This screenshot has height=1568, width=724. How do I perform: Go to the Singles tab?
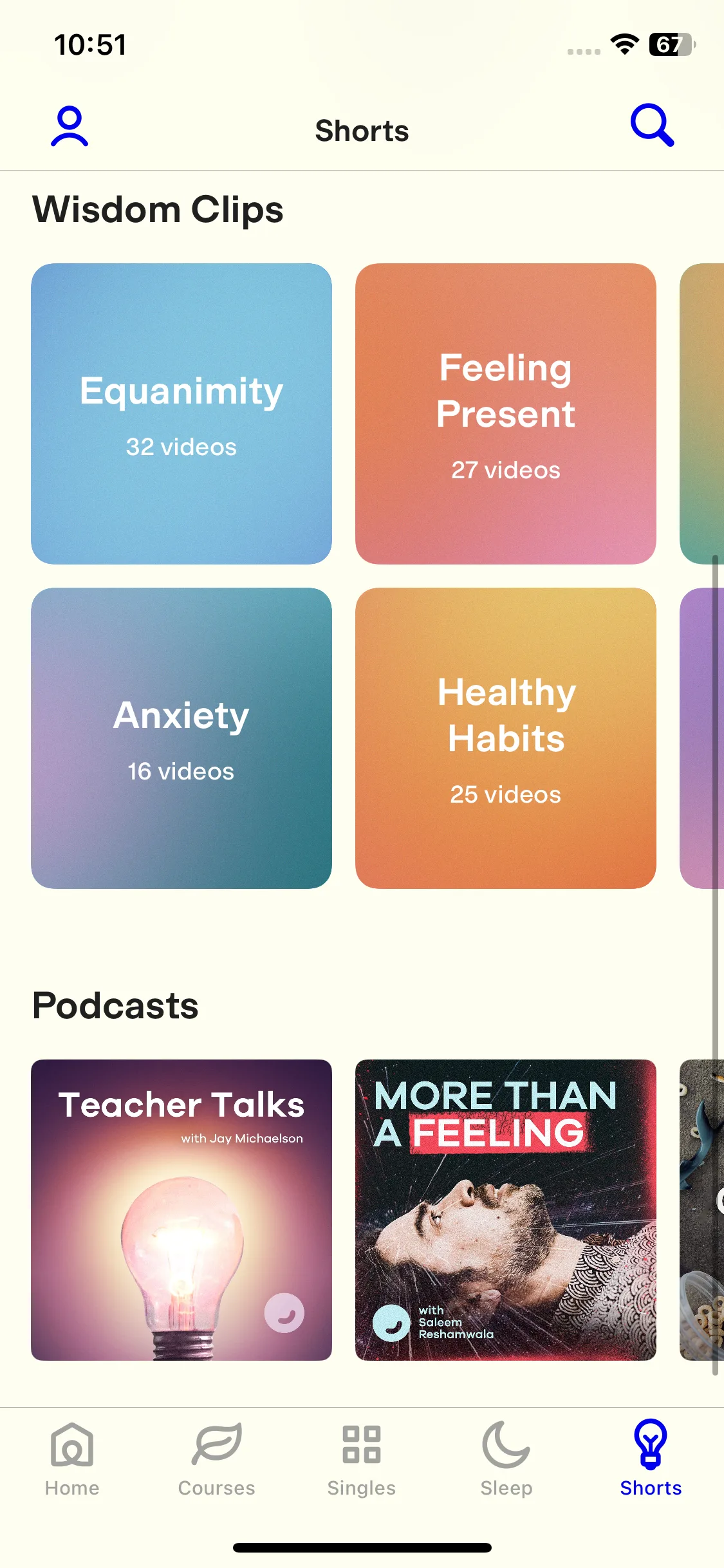coord(361,1459)
